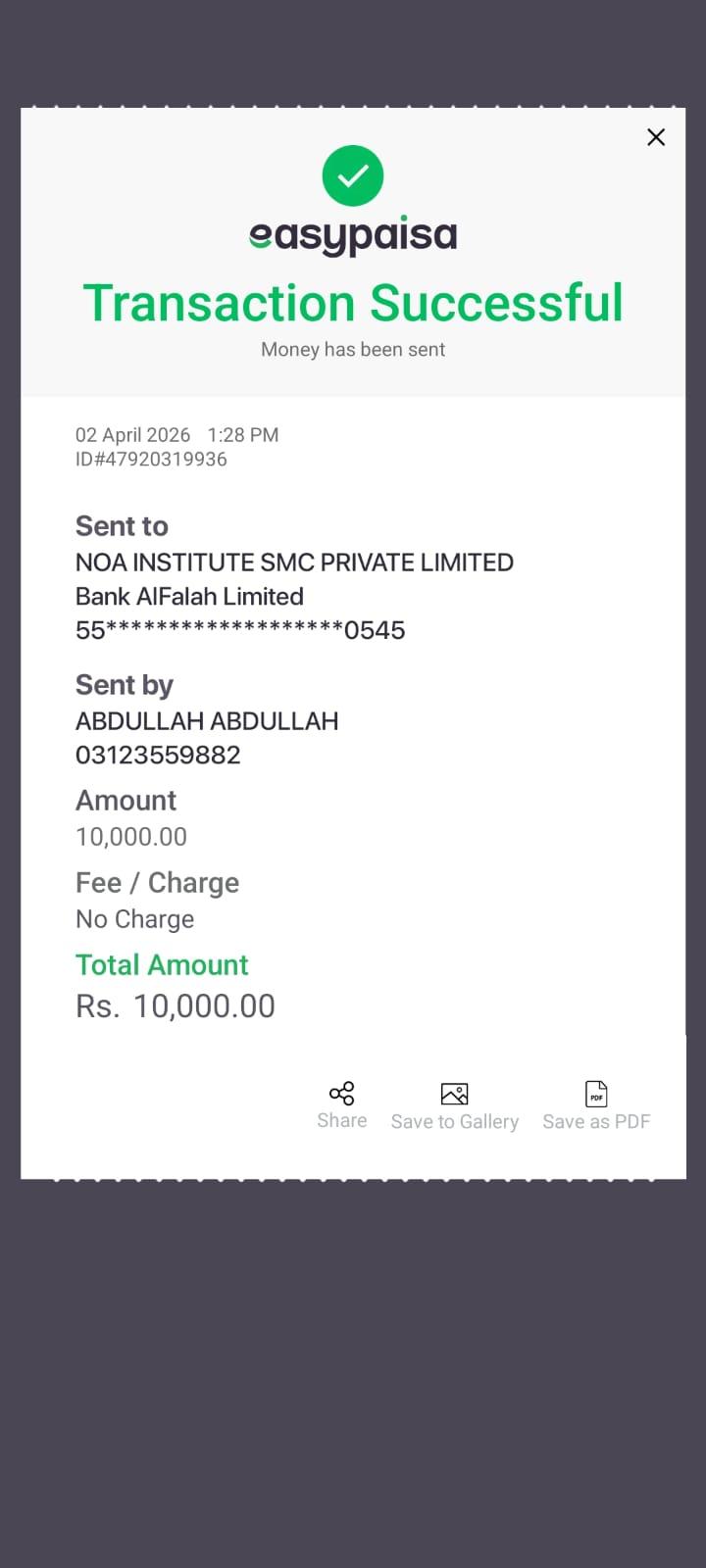Share the transaction receipt
Screen dimensions: 706x1568
coord(341,1104)
